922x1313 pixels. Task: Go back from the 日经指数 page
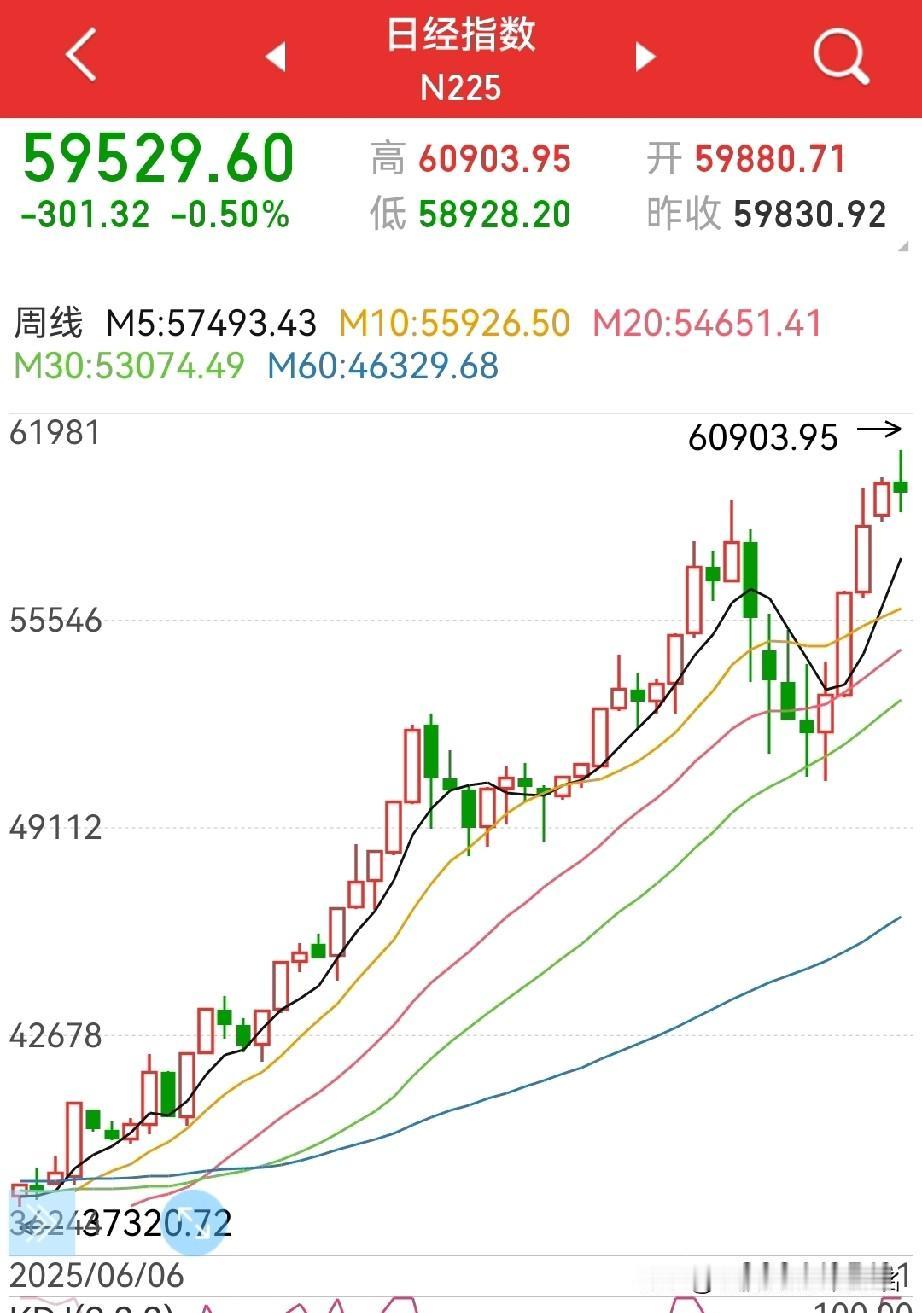pos(81,55)
